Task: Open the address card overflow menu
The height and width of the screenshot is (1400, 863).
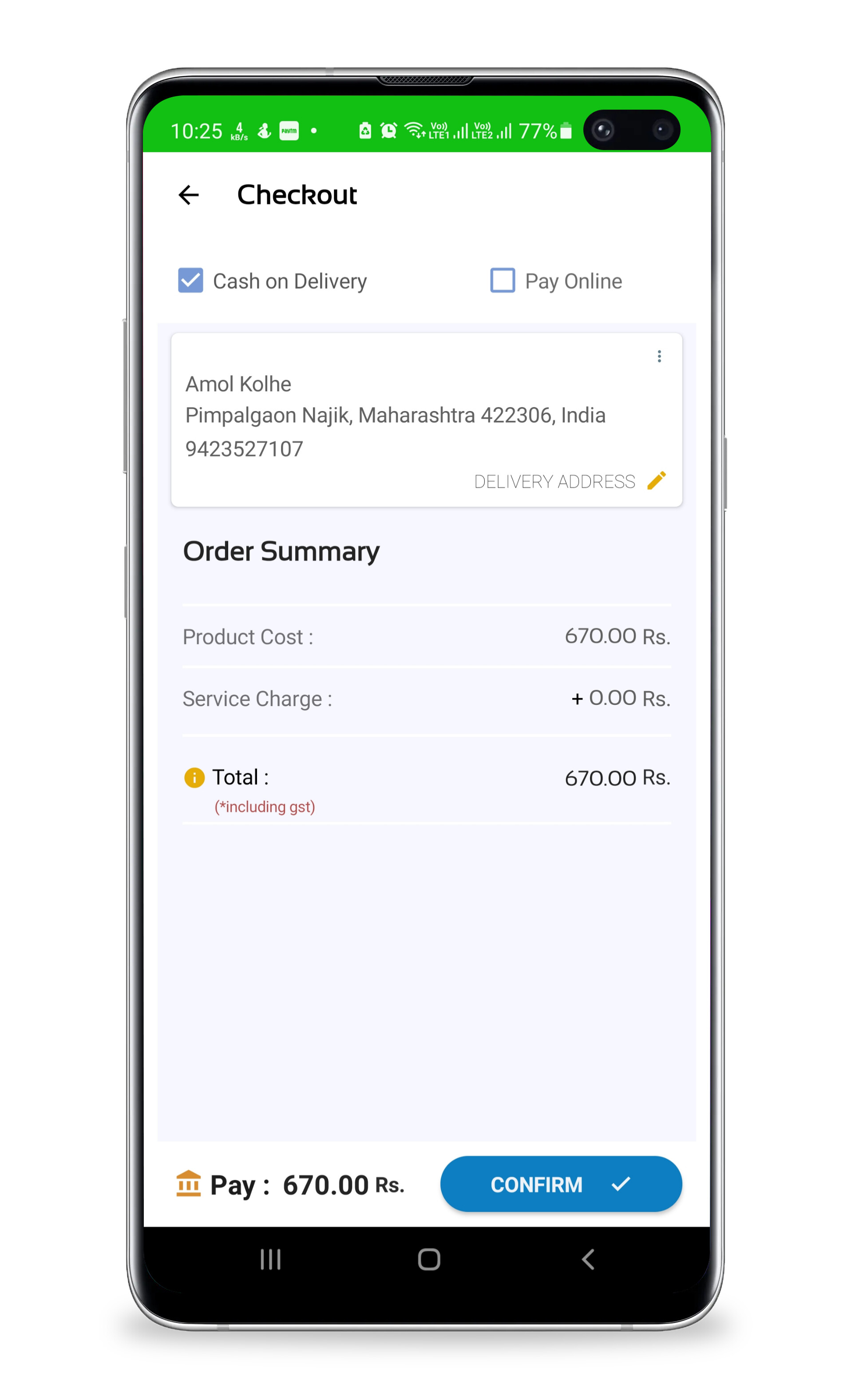Action: (x=659, y=357)
